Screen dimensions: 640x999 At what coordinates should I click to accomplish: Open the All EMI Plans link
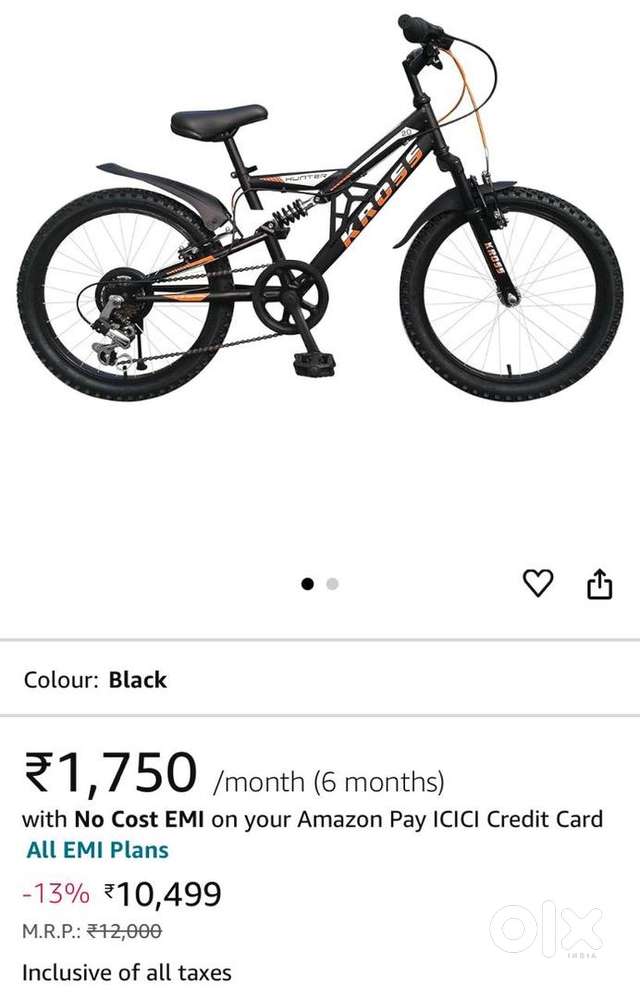point(97,850)
